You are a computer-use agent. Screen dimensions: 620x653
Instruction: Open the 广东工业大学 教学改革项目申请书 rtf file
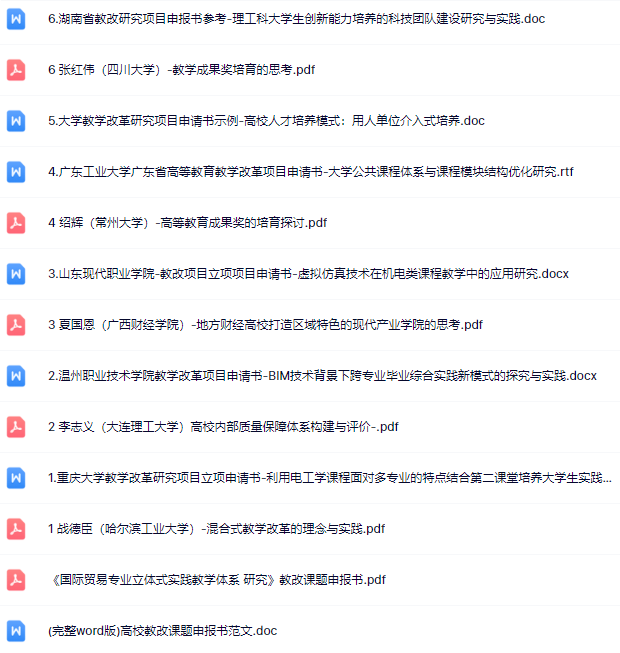click(x=310, y=172)
